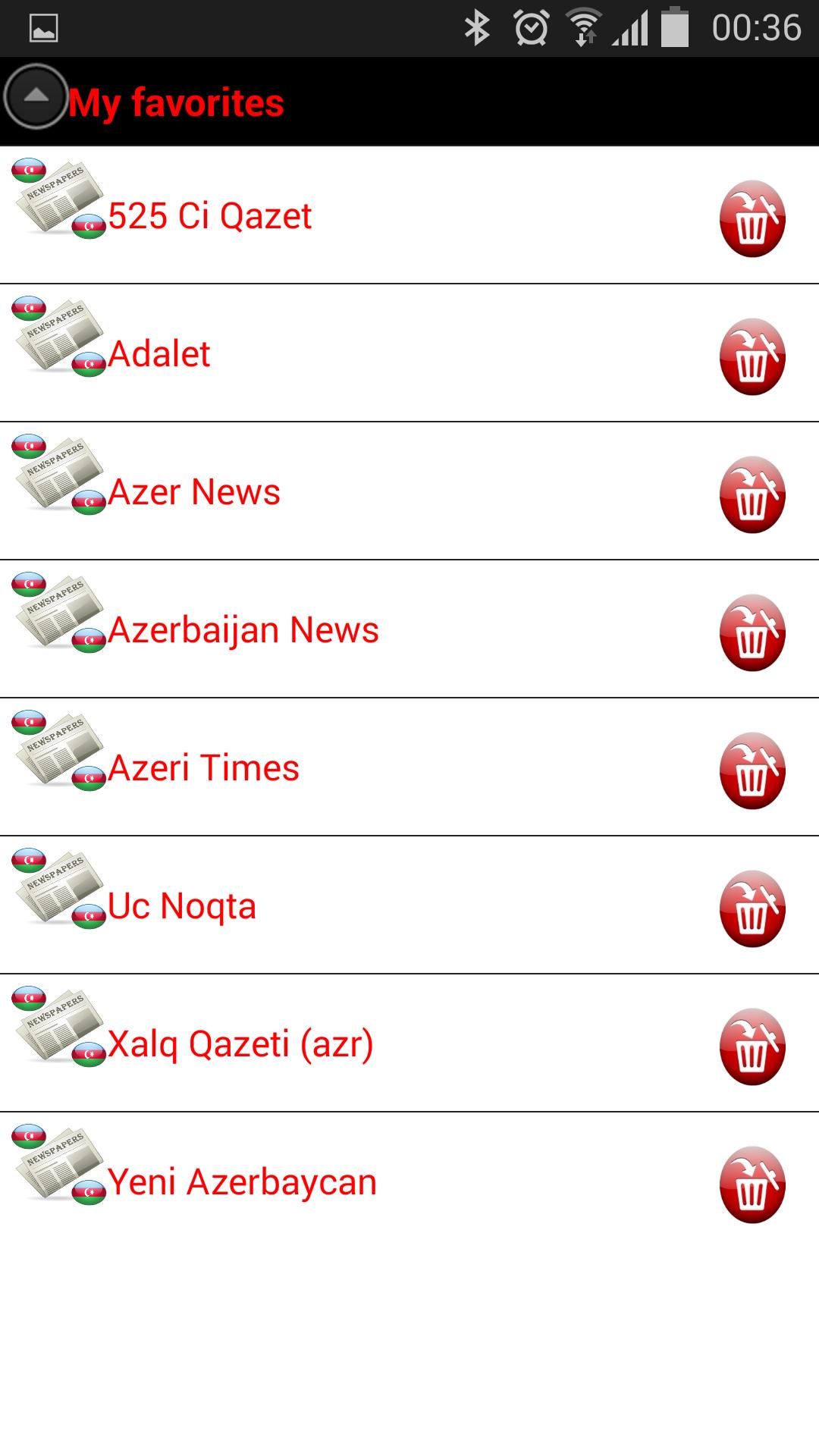Delete Xalq Qazeti (azr) from favorites

coord(752,1046)
